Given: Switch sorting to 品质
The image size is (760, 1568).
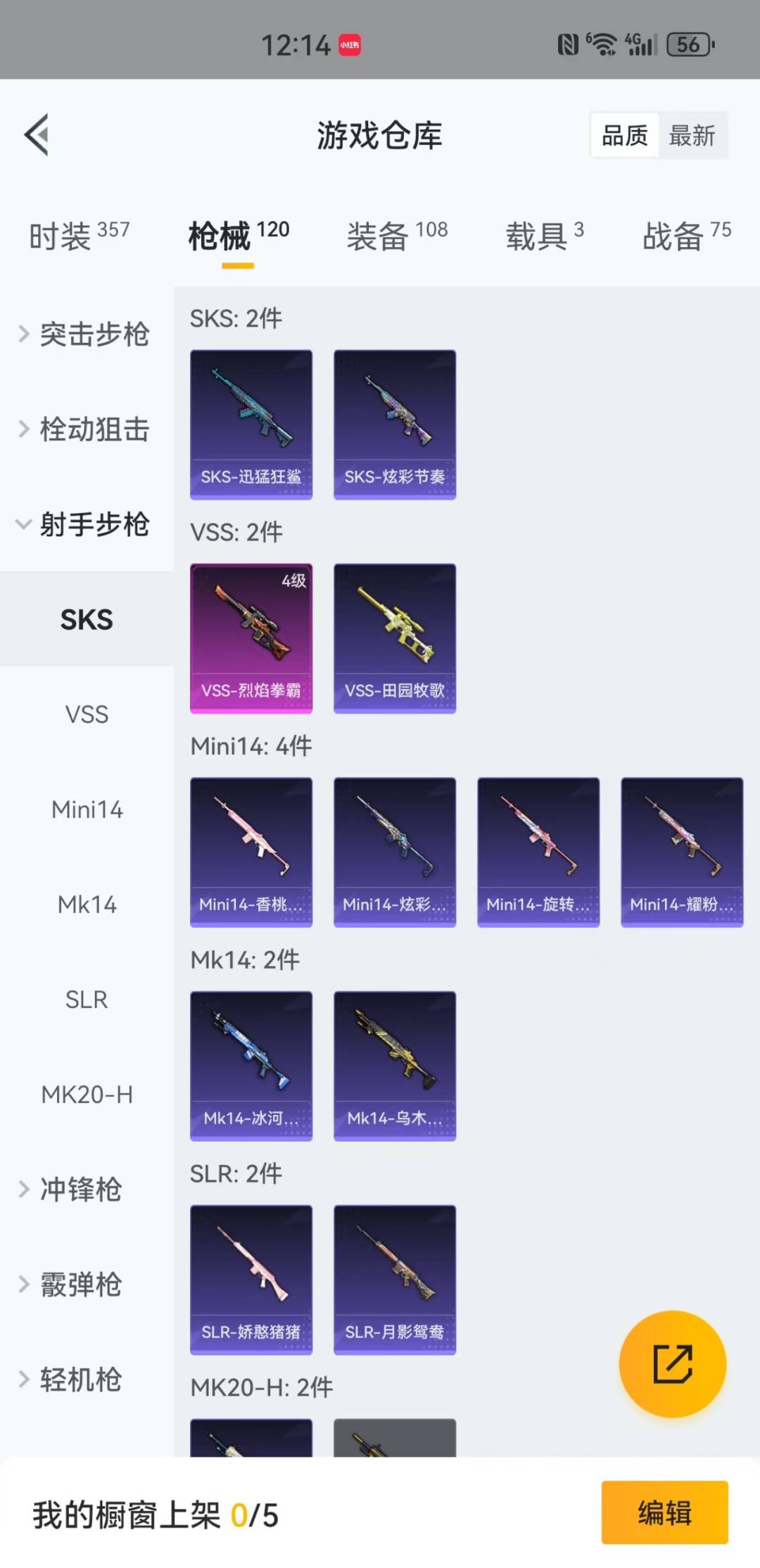Looking at the screenshot, I should point(625,135).
